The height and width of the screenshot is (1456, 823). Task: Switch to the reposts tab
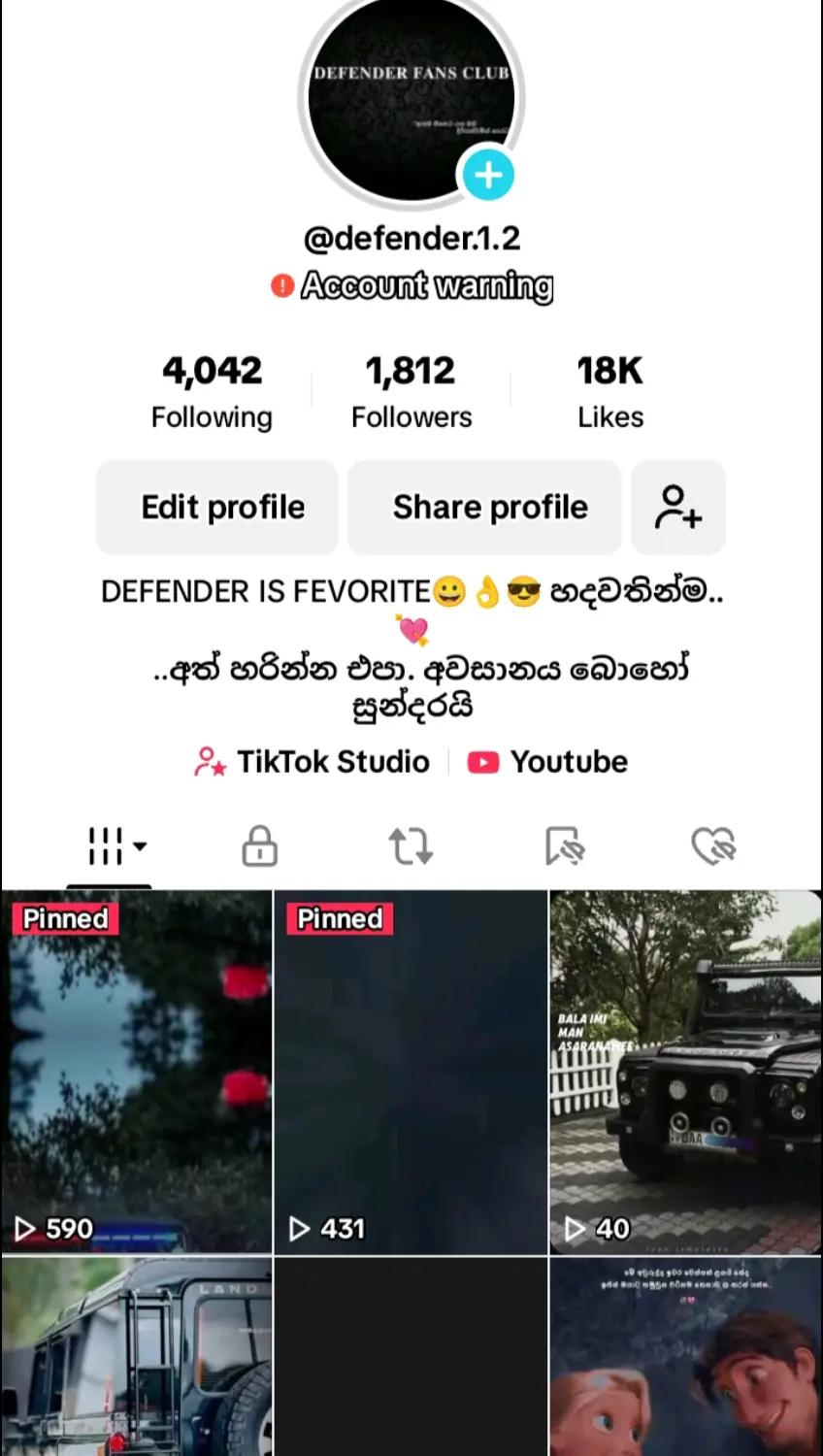coord(411,846)
